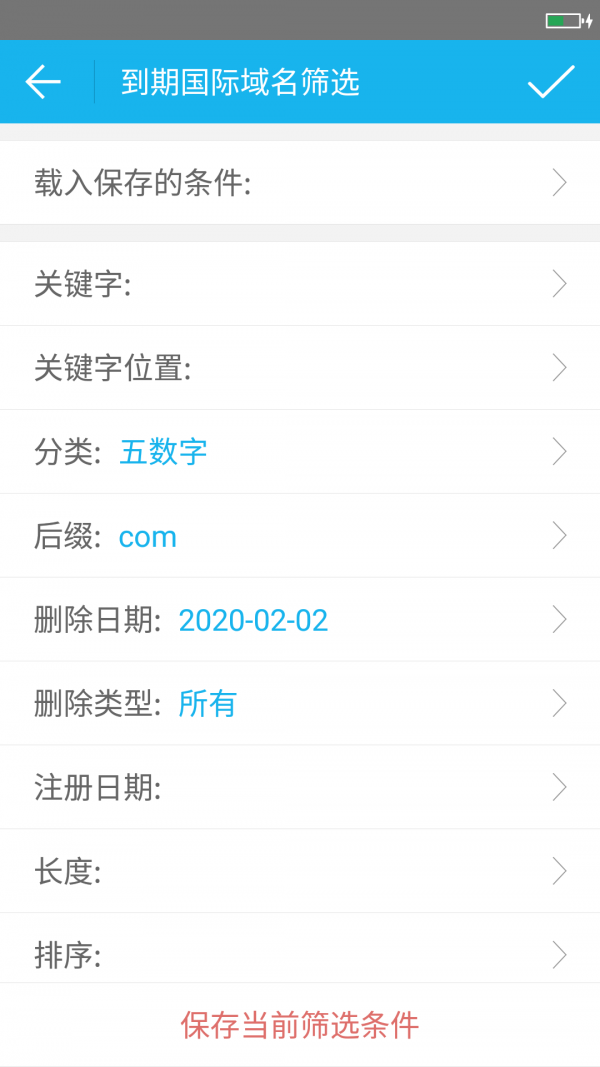Edit the 后缀 com setting
Viewport: 600px width, 1067px height.
click(x=300, y=536)
